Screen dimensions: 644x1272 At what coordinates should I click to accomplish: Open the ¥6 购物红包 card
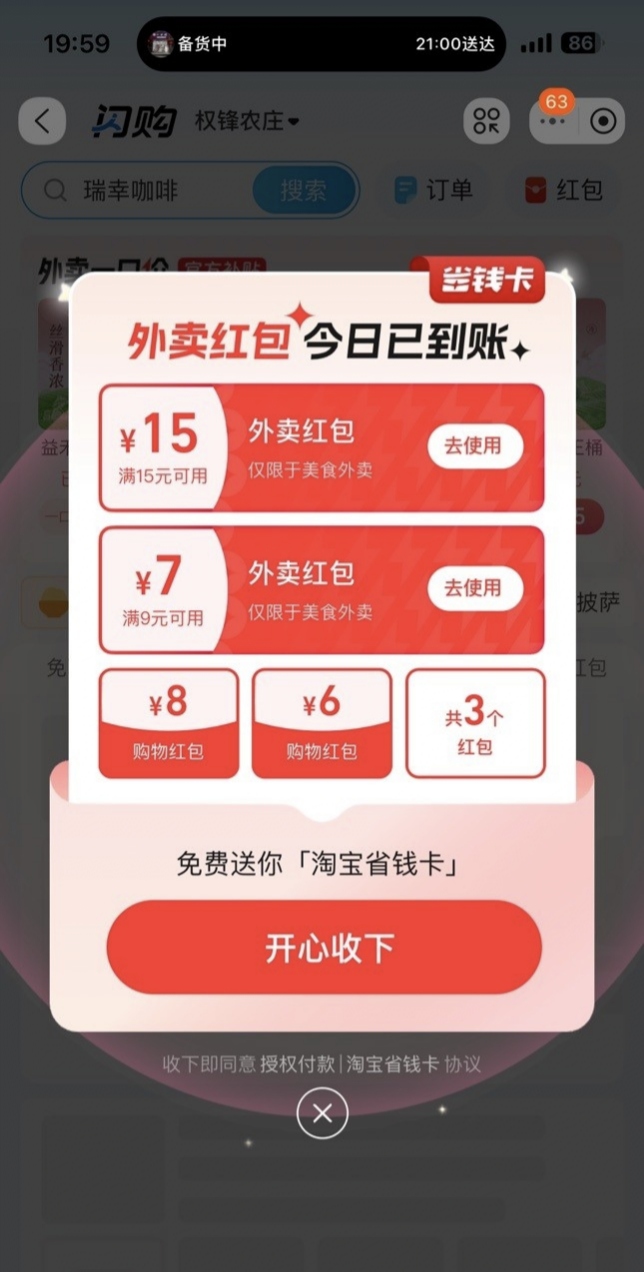(321, 723)
